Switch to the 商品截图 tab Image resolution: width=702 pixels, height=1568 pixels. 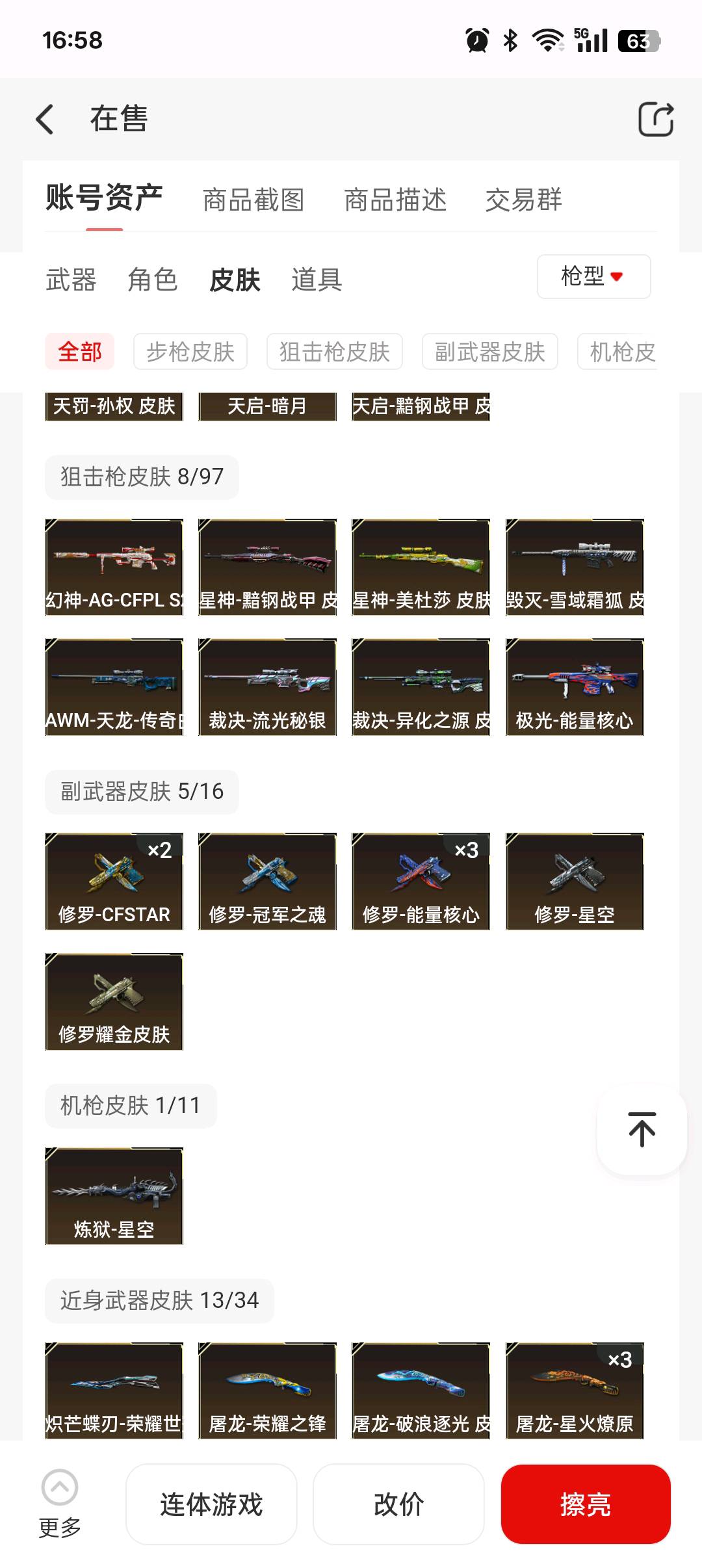[253, 200]
